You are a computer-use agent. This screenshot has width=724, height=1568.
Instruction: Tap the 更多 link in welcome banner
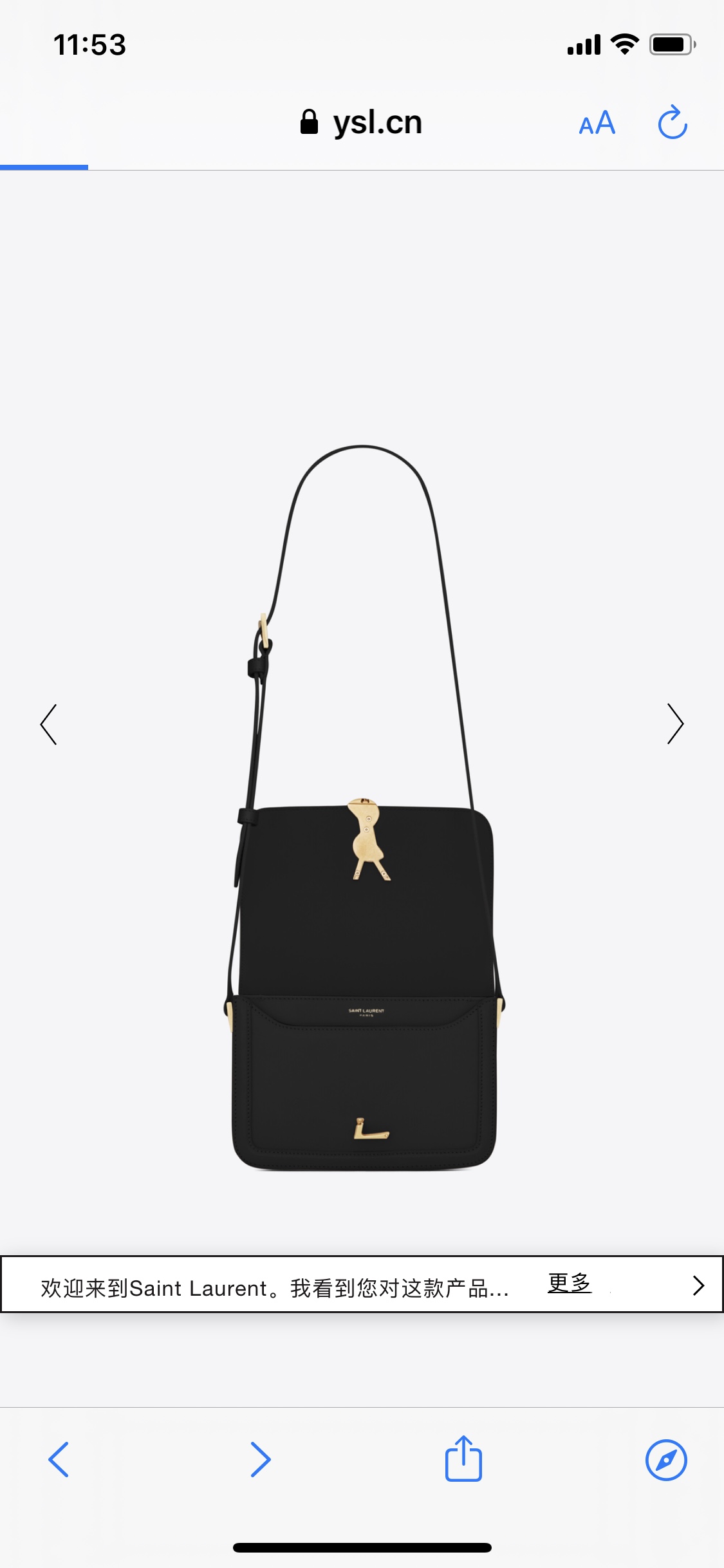pyautogui.click(x=569, y=1283)
